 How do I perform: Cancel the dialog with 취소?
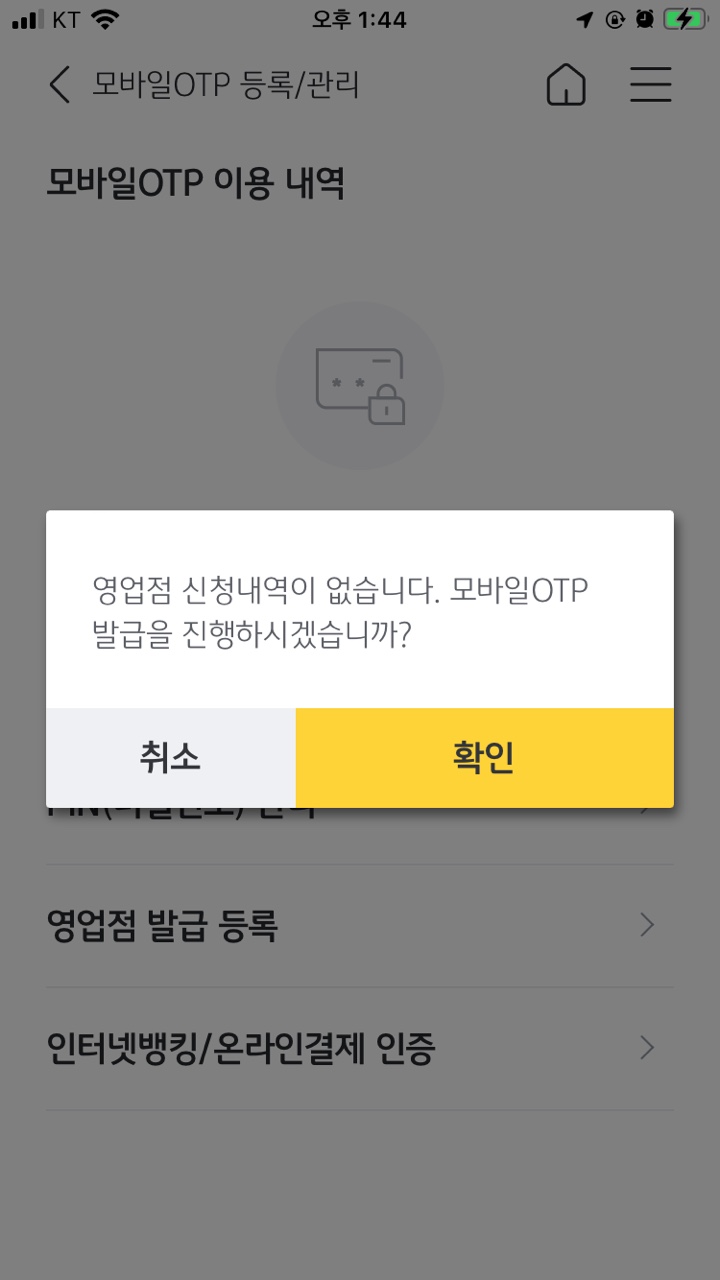coord(171,758)
